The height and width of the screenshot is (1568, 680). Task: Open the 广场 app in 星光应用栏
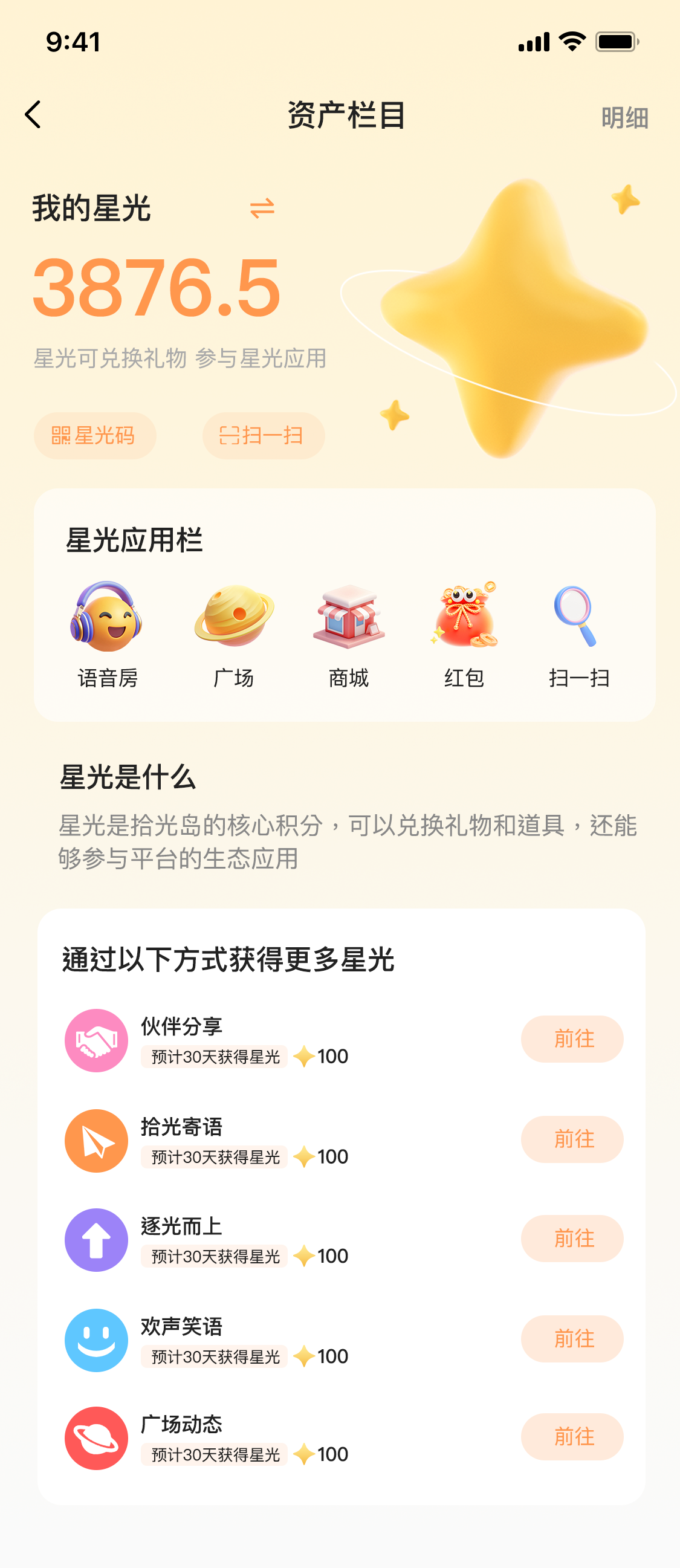[x=234, y=633]
